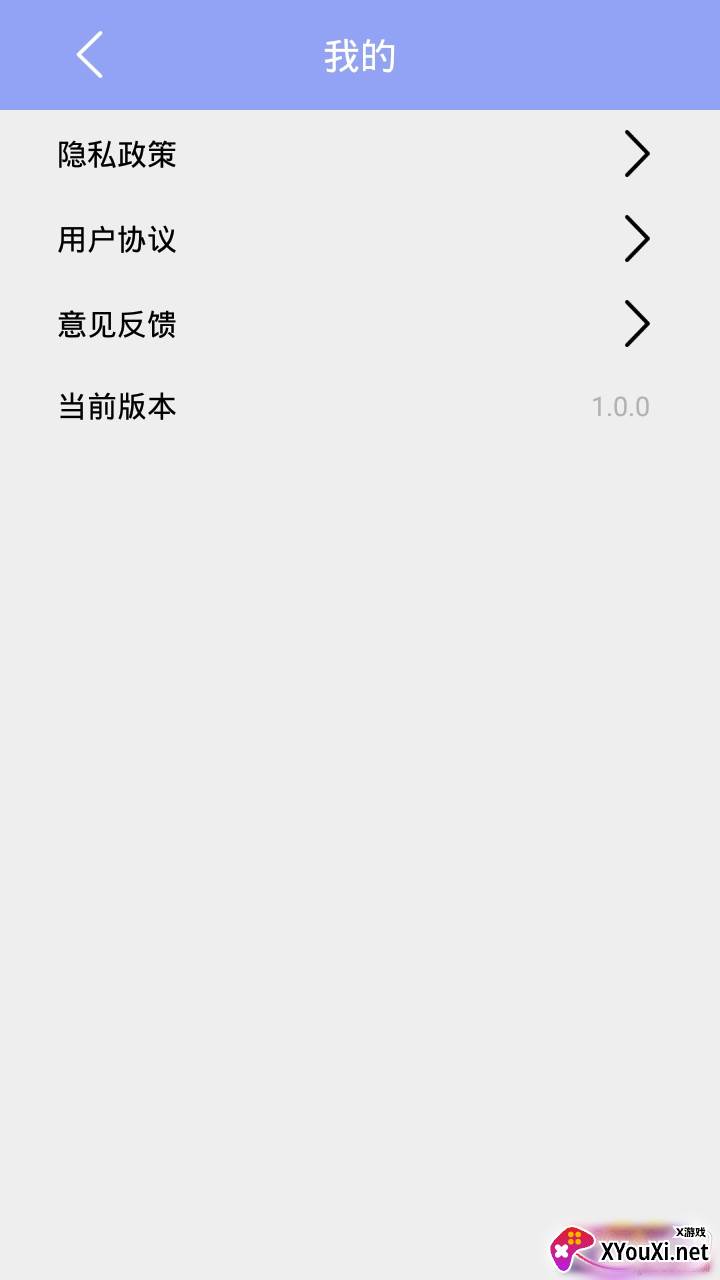Viewport: 720px width, 1280px height.
Task: Open the 意见反馈 row
Action: pyautogui.click(x=360, y=324)
